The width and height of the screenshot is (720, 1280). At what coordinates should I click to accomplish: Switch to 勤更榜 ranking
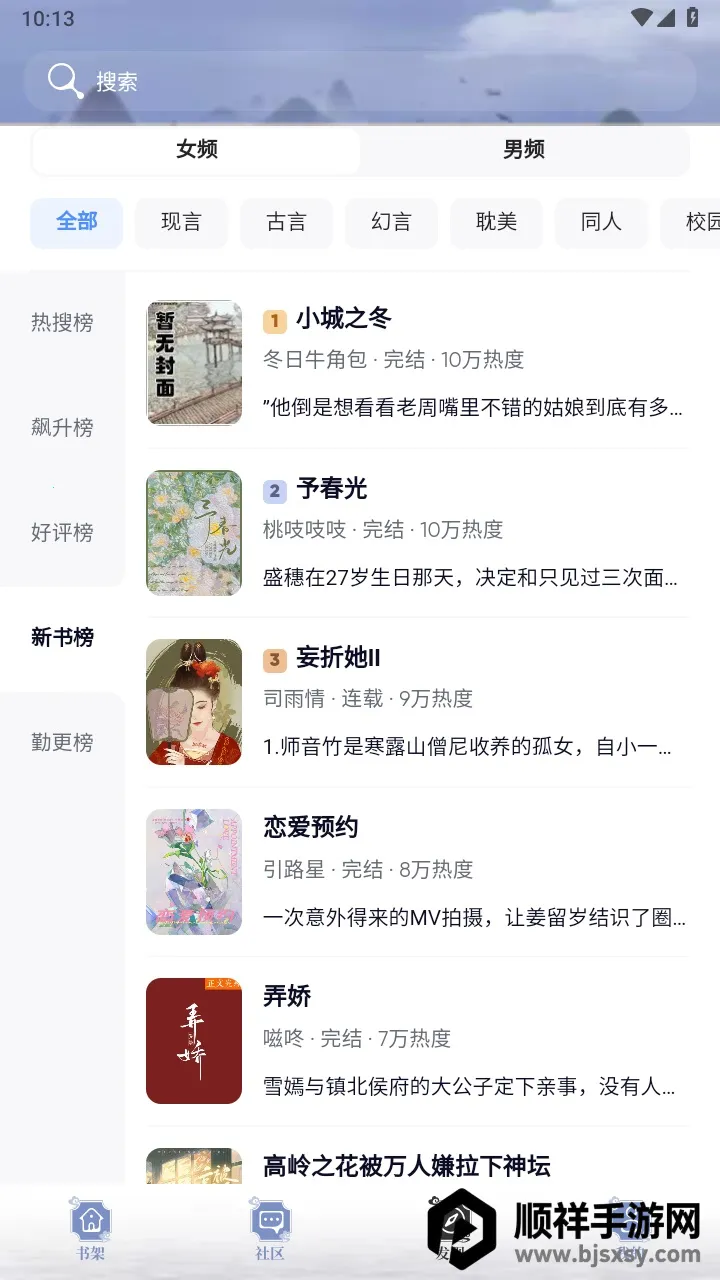pyautogui.click(x=62, y=743)
